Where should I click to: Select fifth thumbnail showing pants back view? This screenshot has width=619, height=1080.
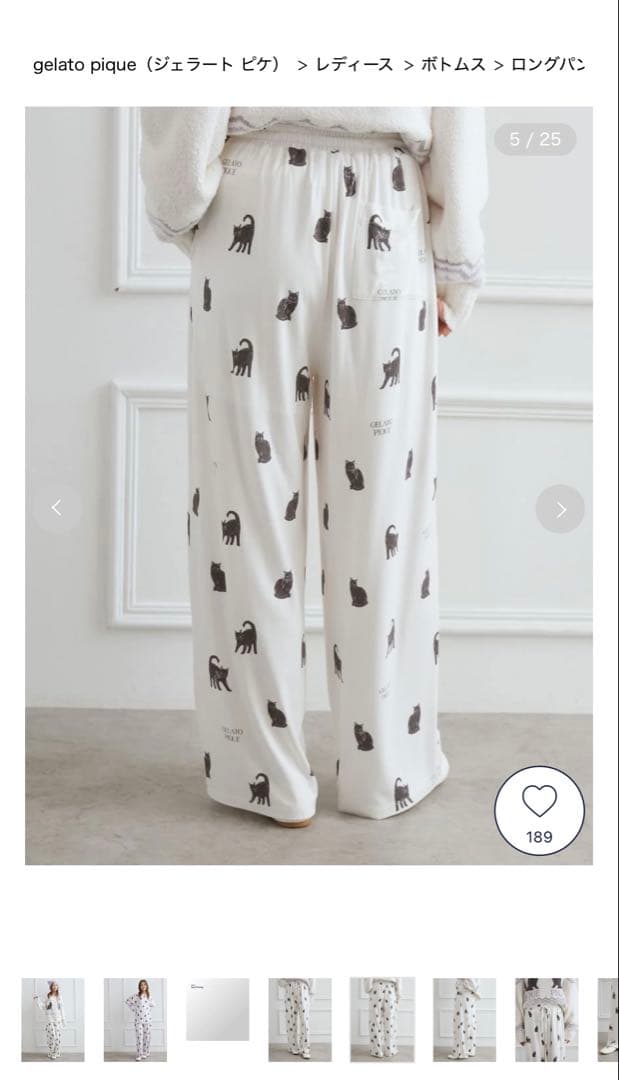pos(382,1019)
